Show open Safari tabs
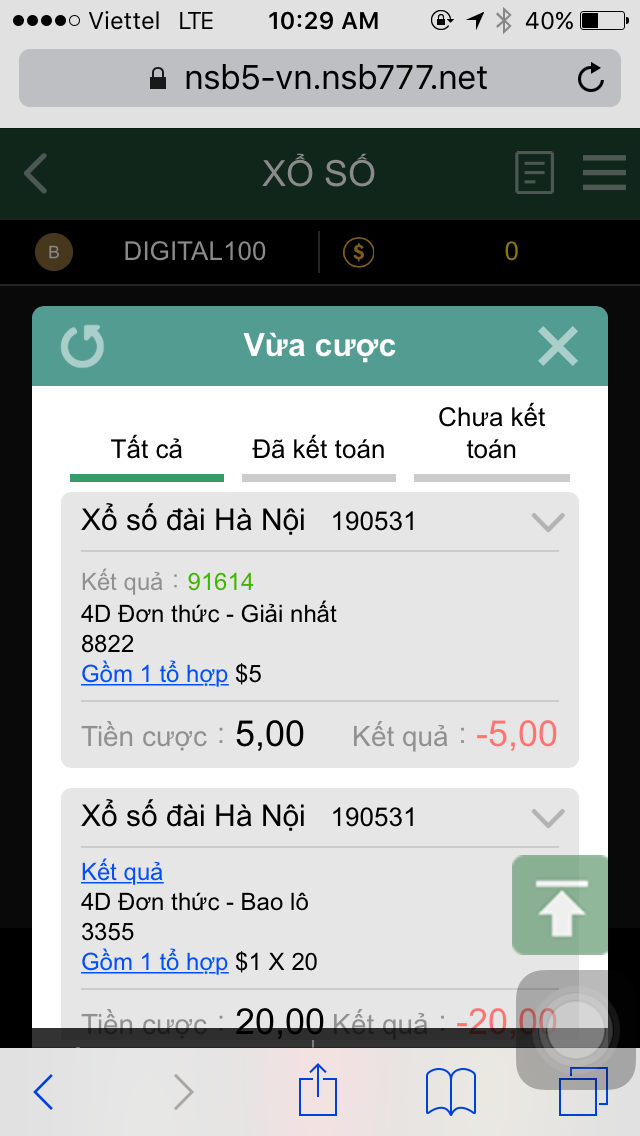The width and height of the screenshot is (640, 1136). (583, 1092)
